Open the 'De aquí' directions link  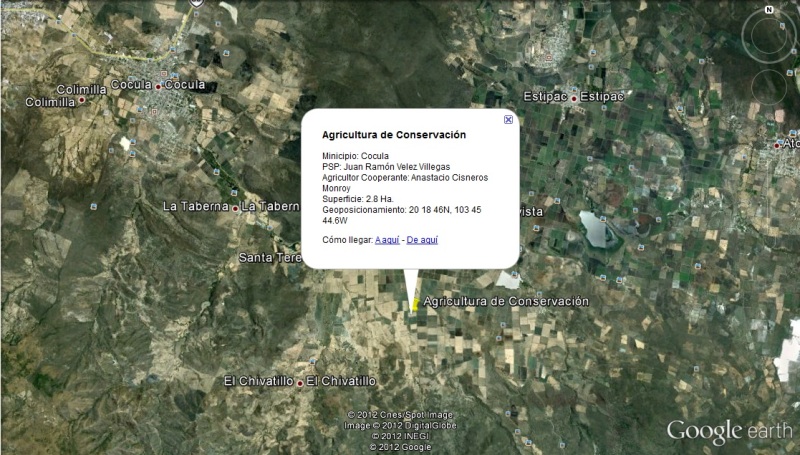coord(422,240)
